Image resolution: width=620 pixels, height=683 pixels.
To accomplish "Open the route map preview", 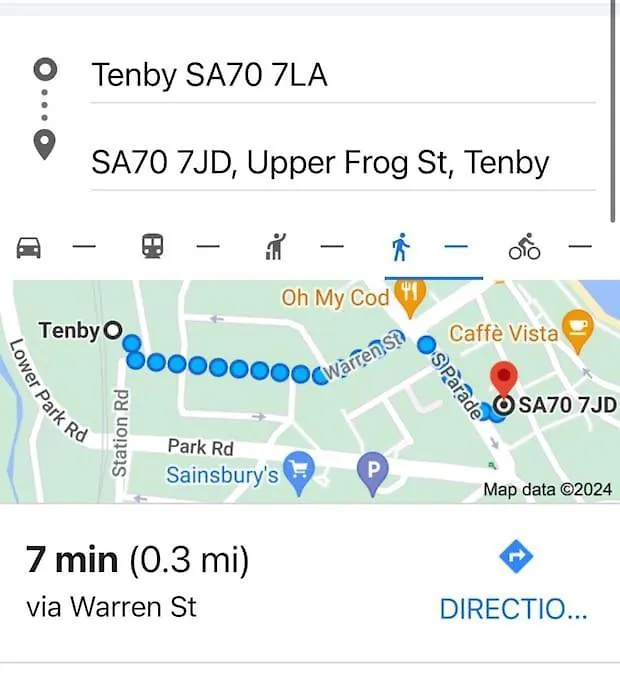I will point(310,392).
